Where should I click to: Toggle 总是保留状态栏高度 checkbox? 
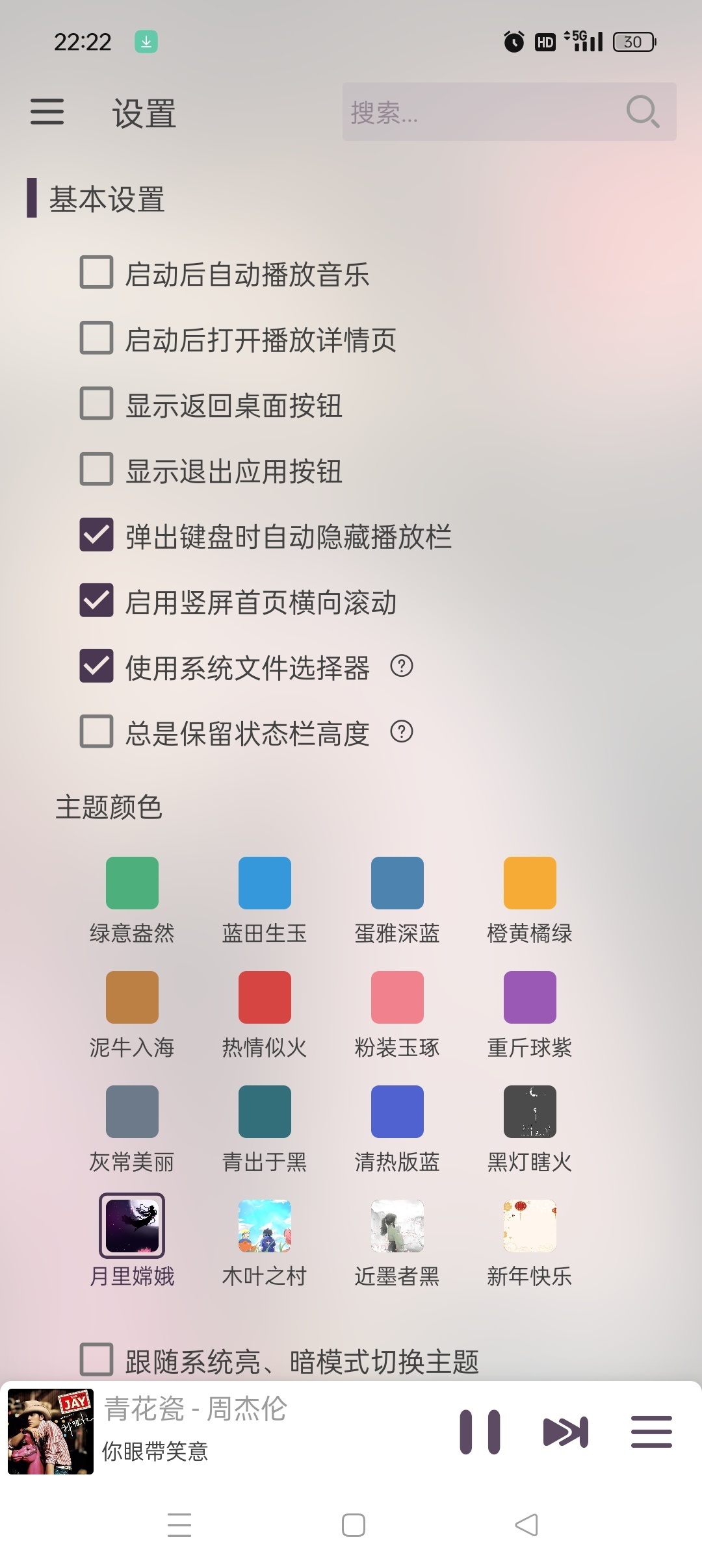(96, 731)
